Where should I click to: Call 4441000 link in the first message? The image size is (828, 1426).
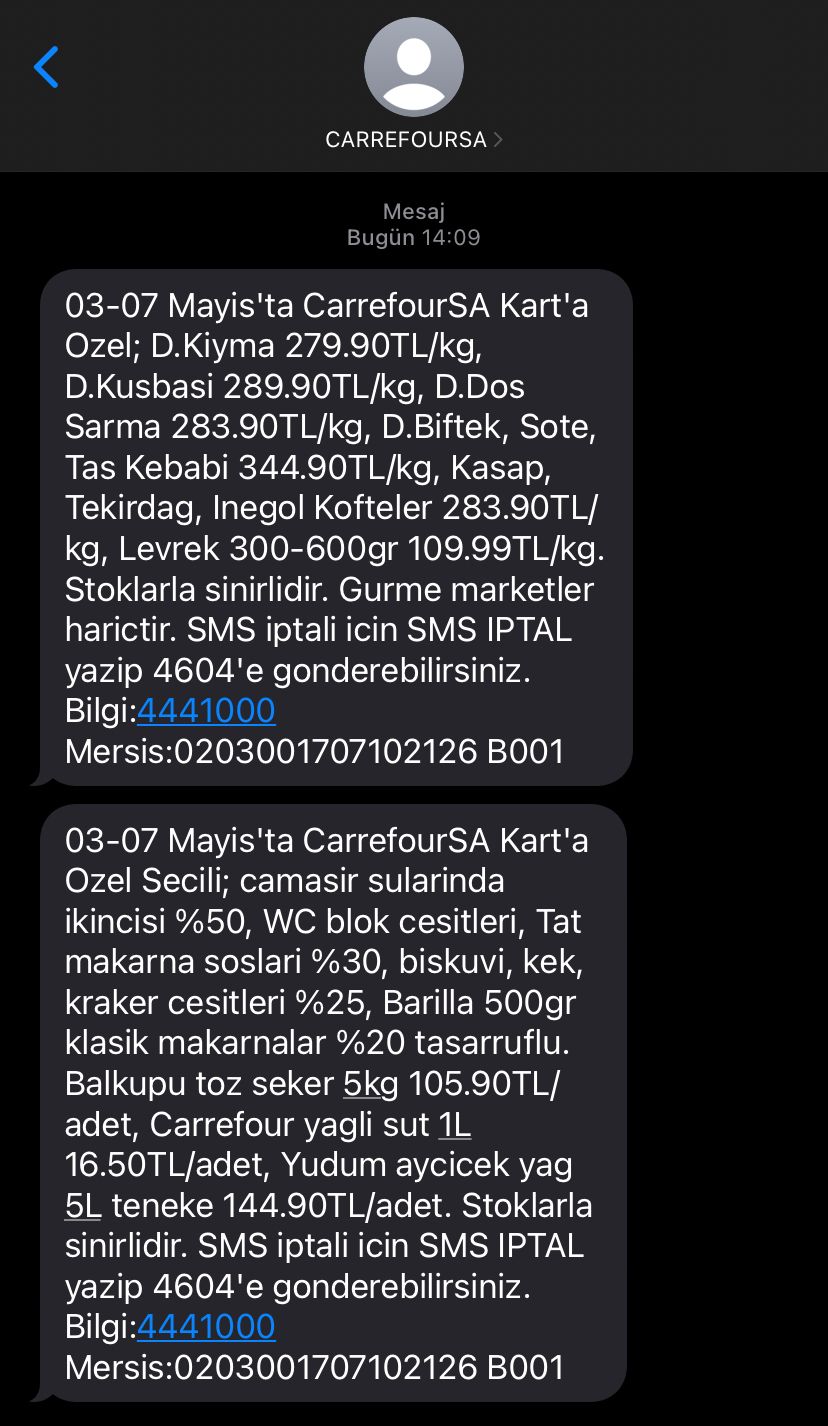coord(206,711)
